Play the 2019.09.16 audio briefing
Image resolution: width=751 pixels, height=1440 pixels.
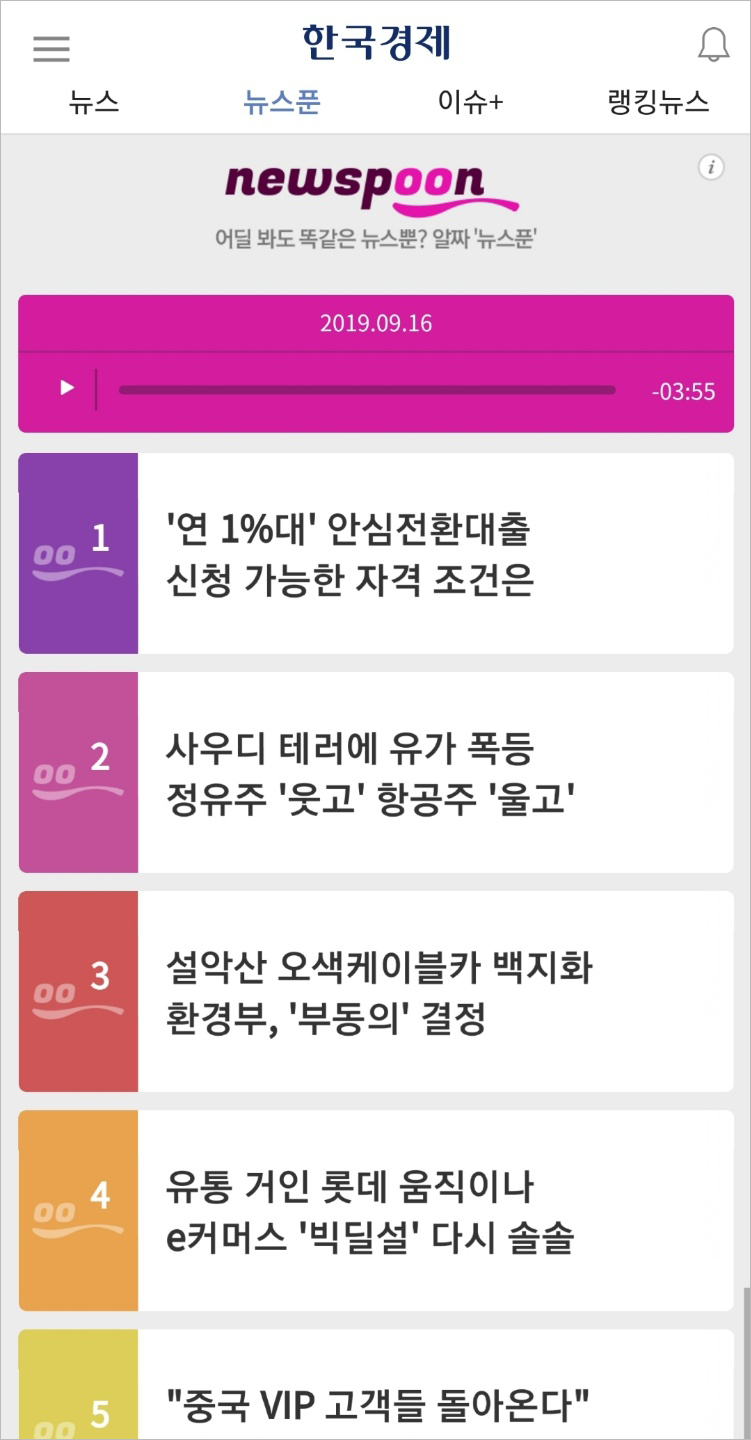pyautogui.click(x=67, y=388)
